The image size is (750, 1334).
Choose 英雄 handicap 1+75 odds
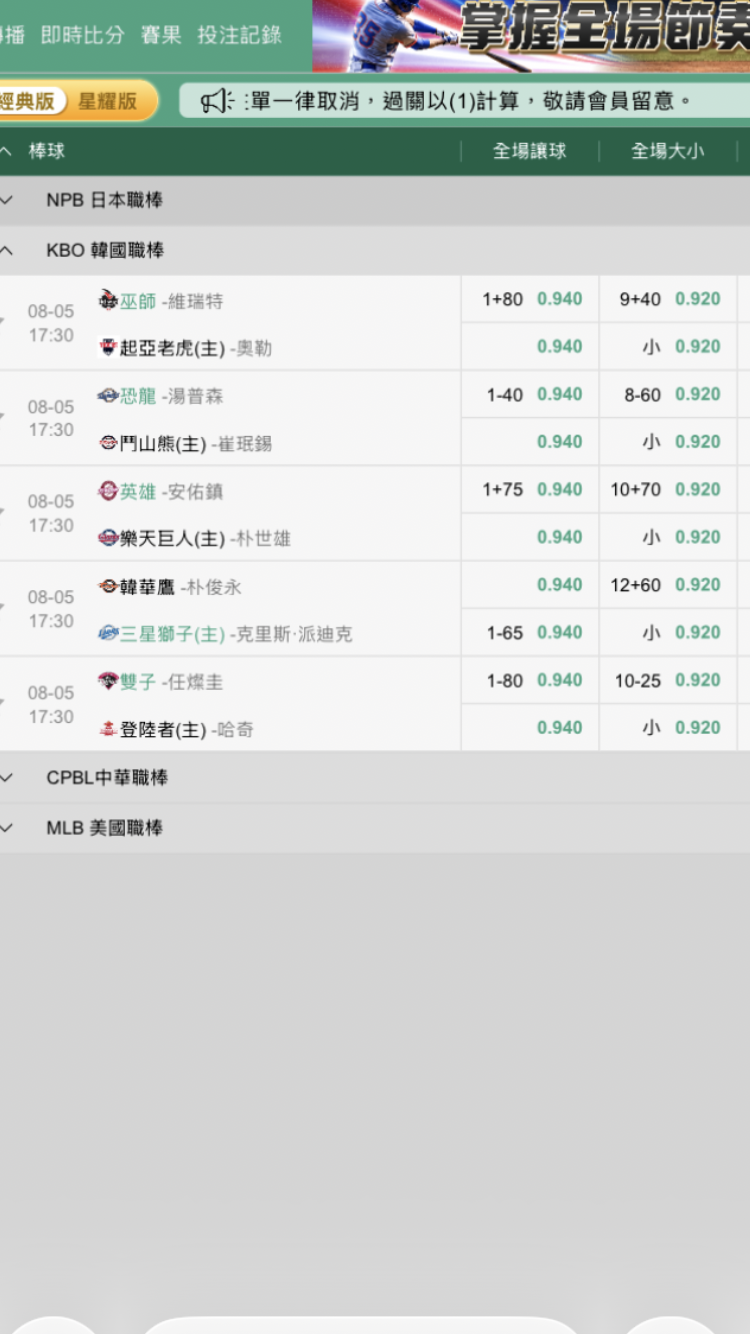530,490
